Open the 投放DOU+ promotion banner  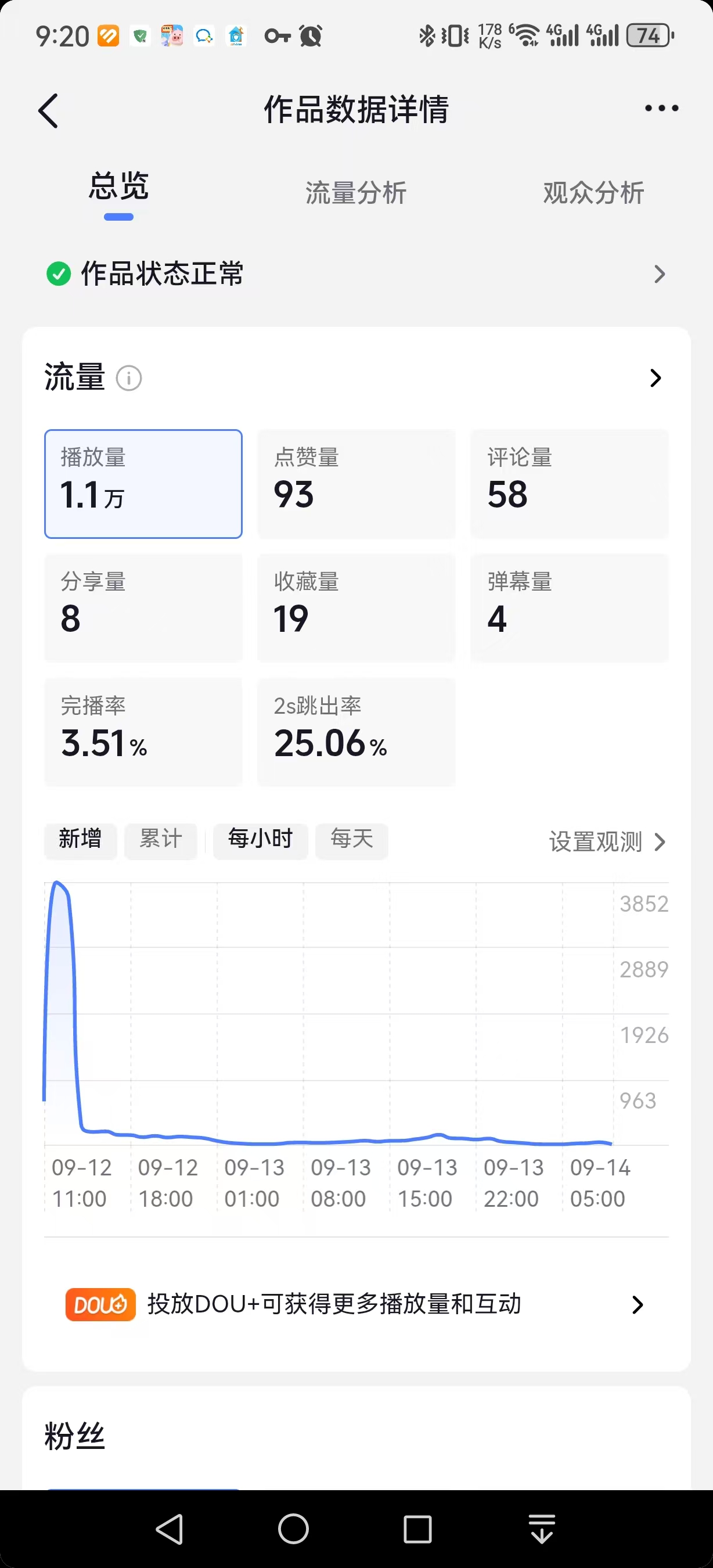pos(356,1304)
